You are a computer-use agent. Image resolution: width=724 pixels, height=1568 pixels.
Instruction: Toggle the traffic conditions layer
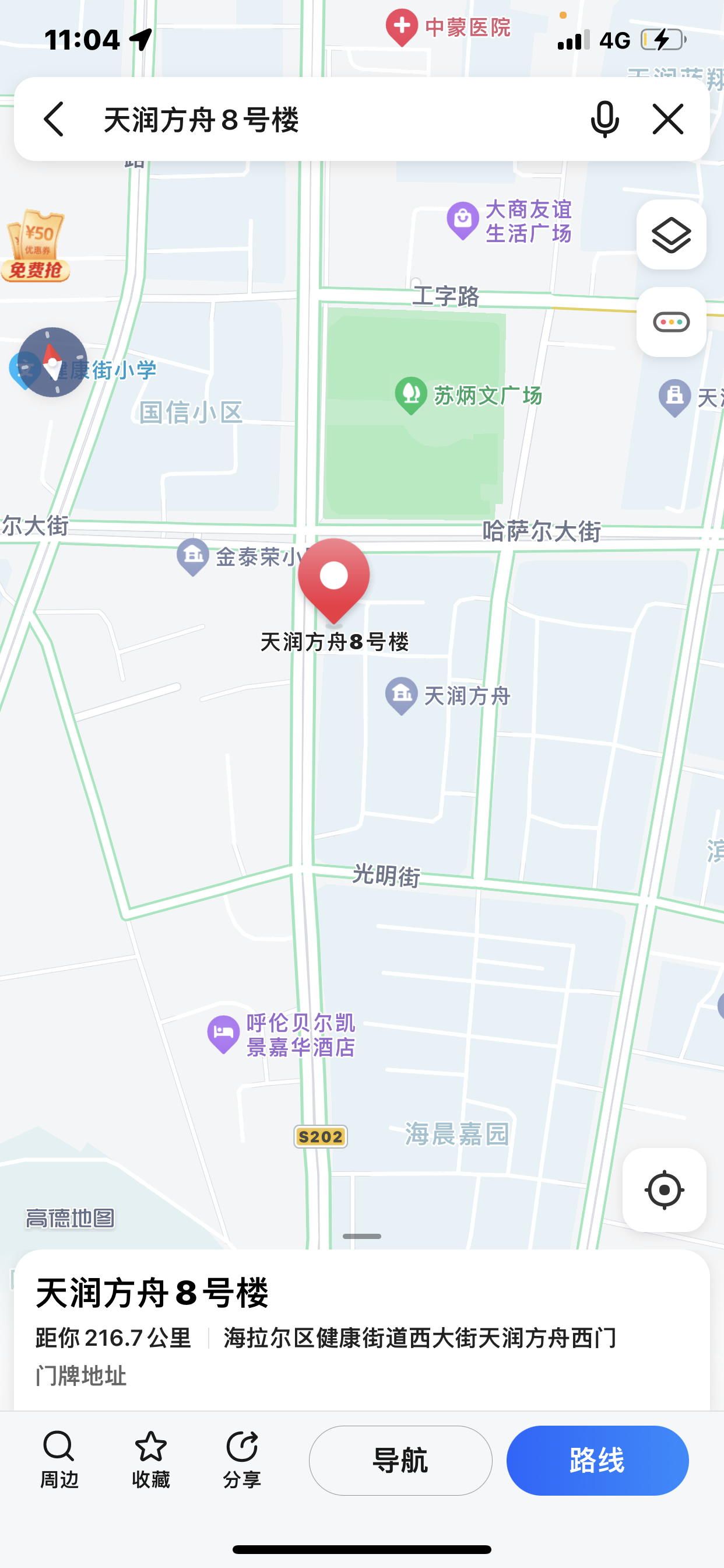(x=671, y=322)
